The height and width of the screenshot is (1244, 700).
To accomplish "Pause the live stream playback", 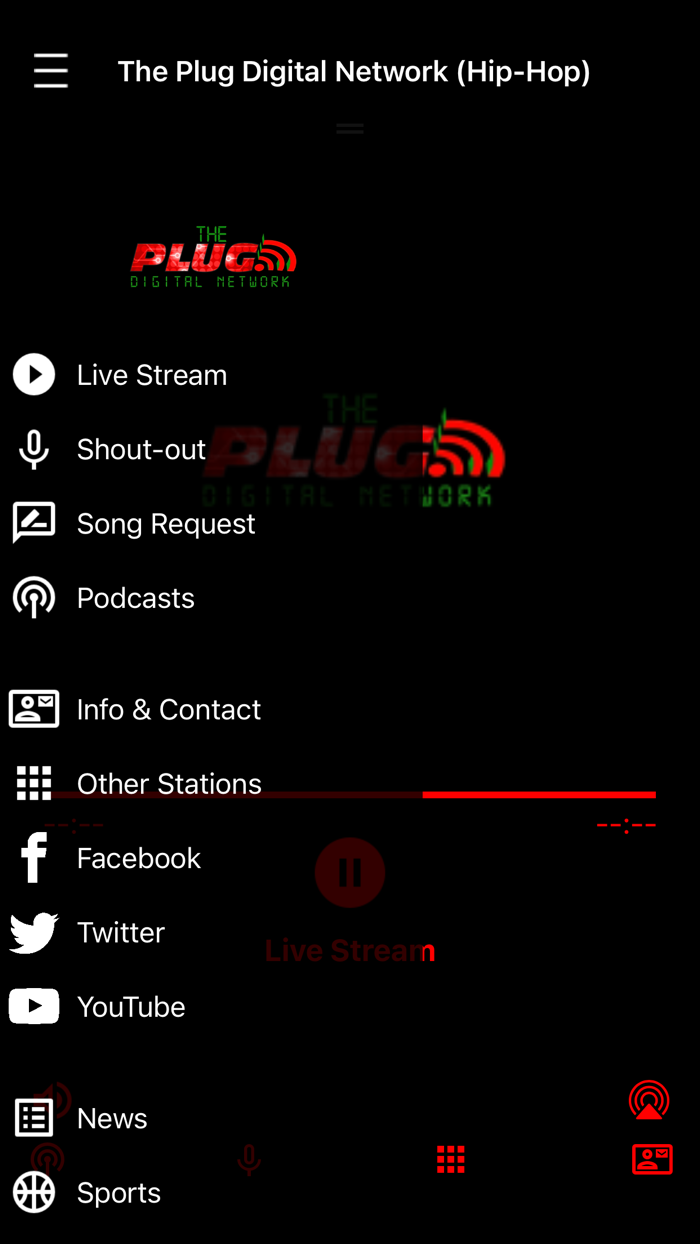I will click(350, 873).
